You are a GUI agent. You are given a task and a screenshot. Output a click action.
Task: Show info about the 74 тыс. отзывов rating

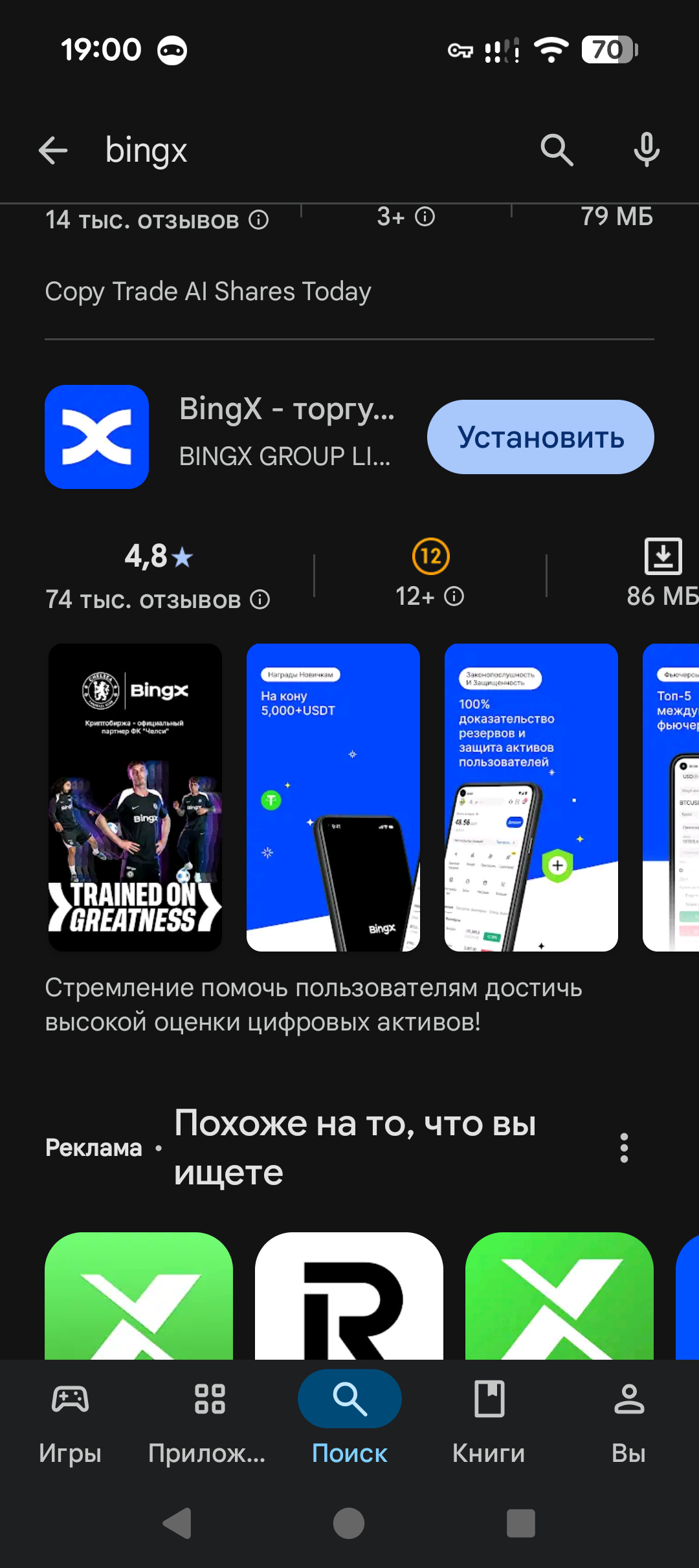(x=260, y=600)
